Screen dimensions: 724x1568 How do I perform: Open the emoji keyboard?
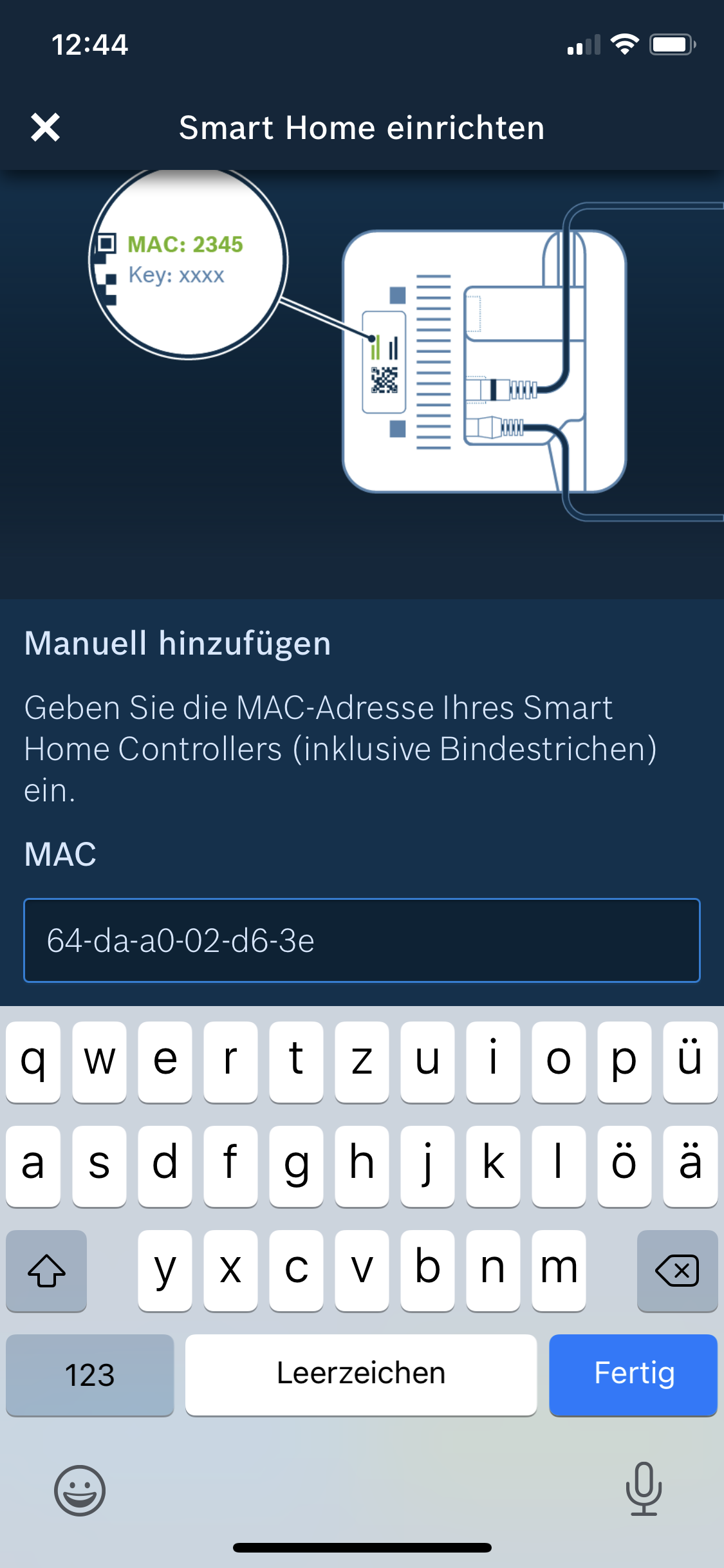point(80,1490)
